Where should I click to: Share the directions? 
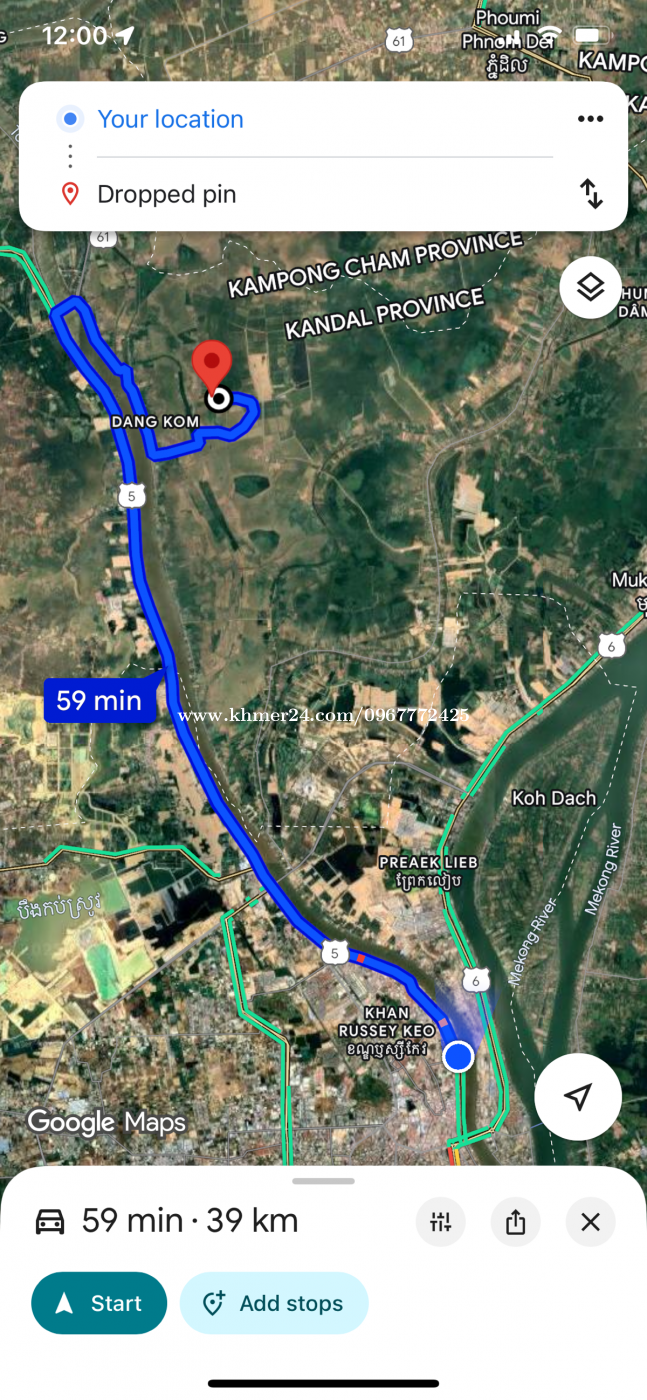516,1221
